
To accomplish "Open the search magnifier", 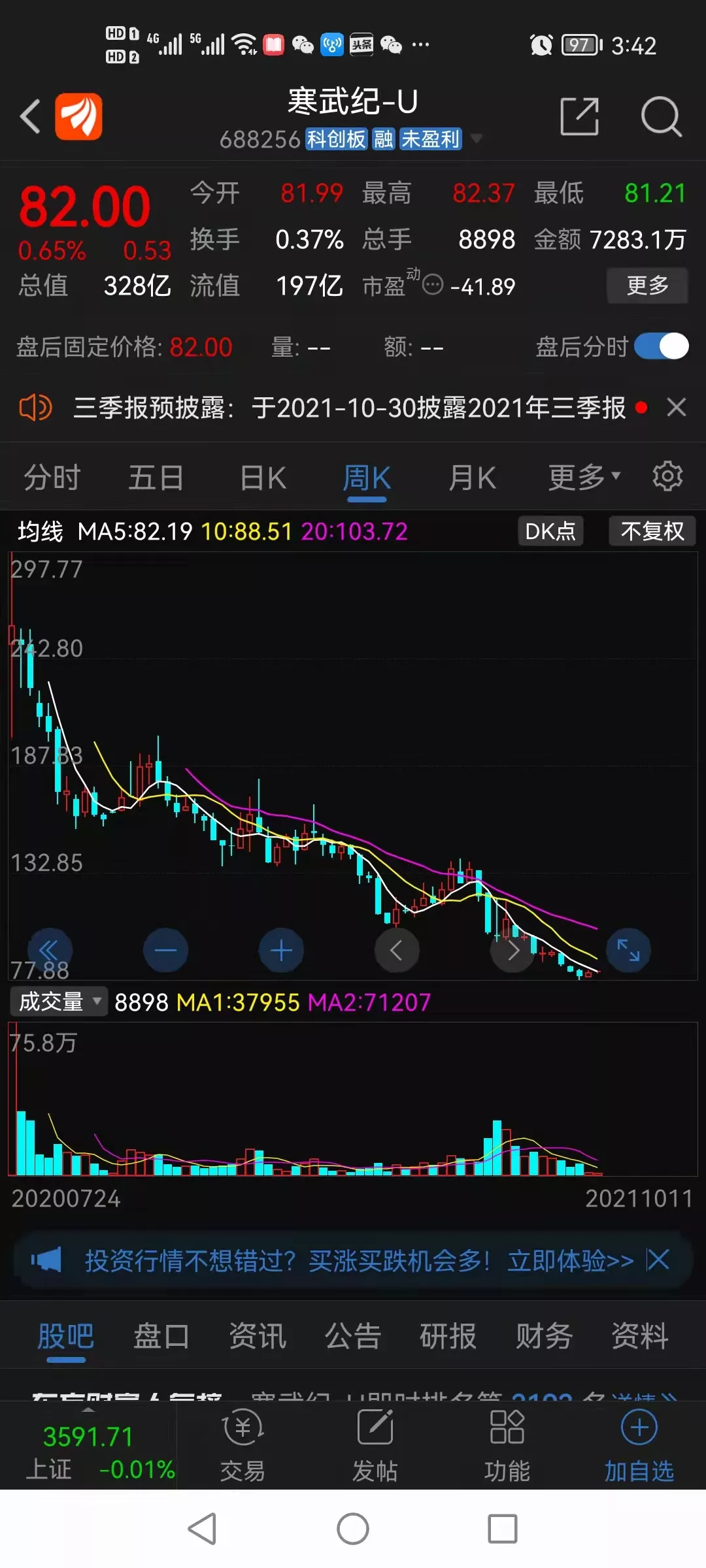I will click(661, 116).
